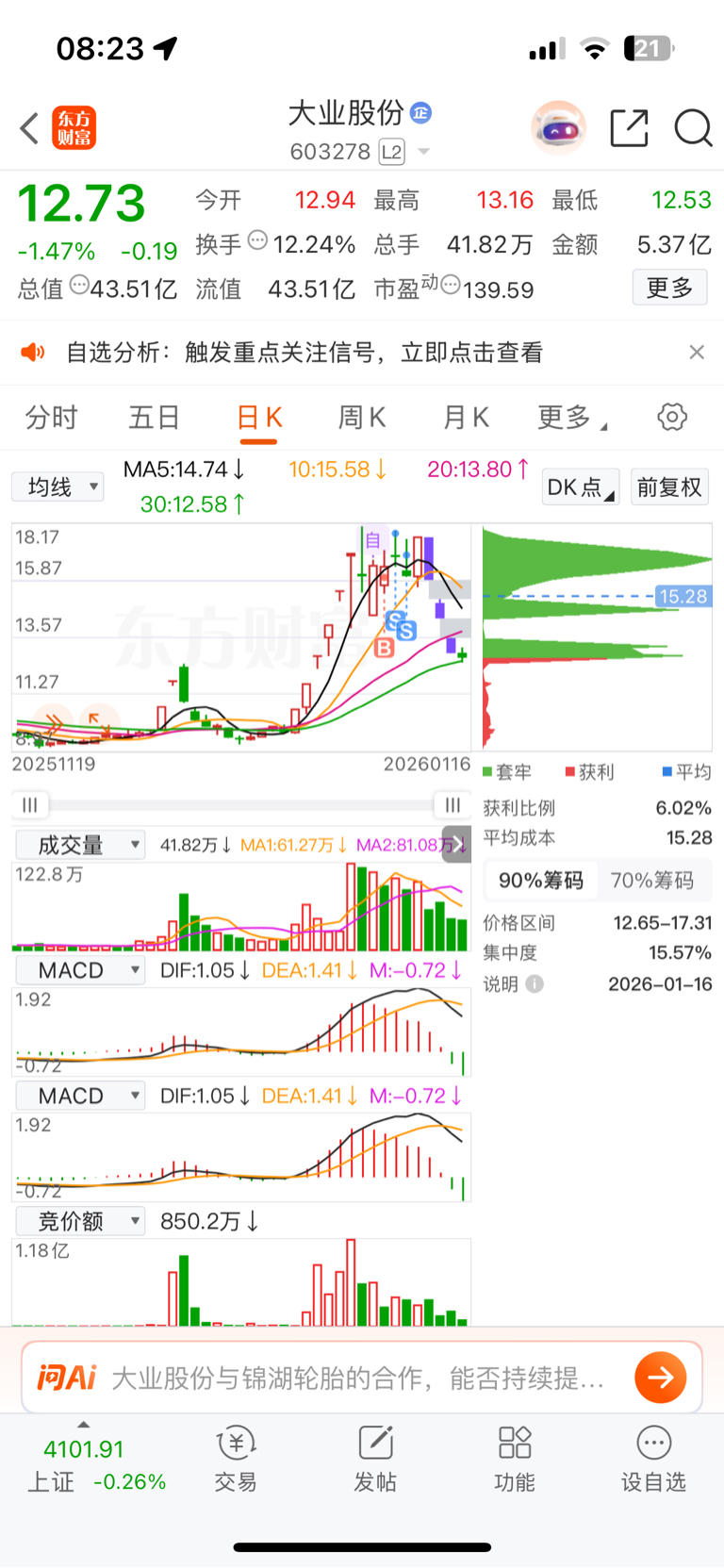Expand more quote details with 更多
The height and width of the screenshot is (1568, 724).
(669, 288)
